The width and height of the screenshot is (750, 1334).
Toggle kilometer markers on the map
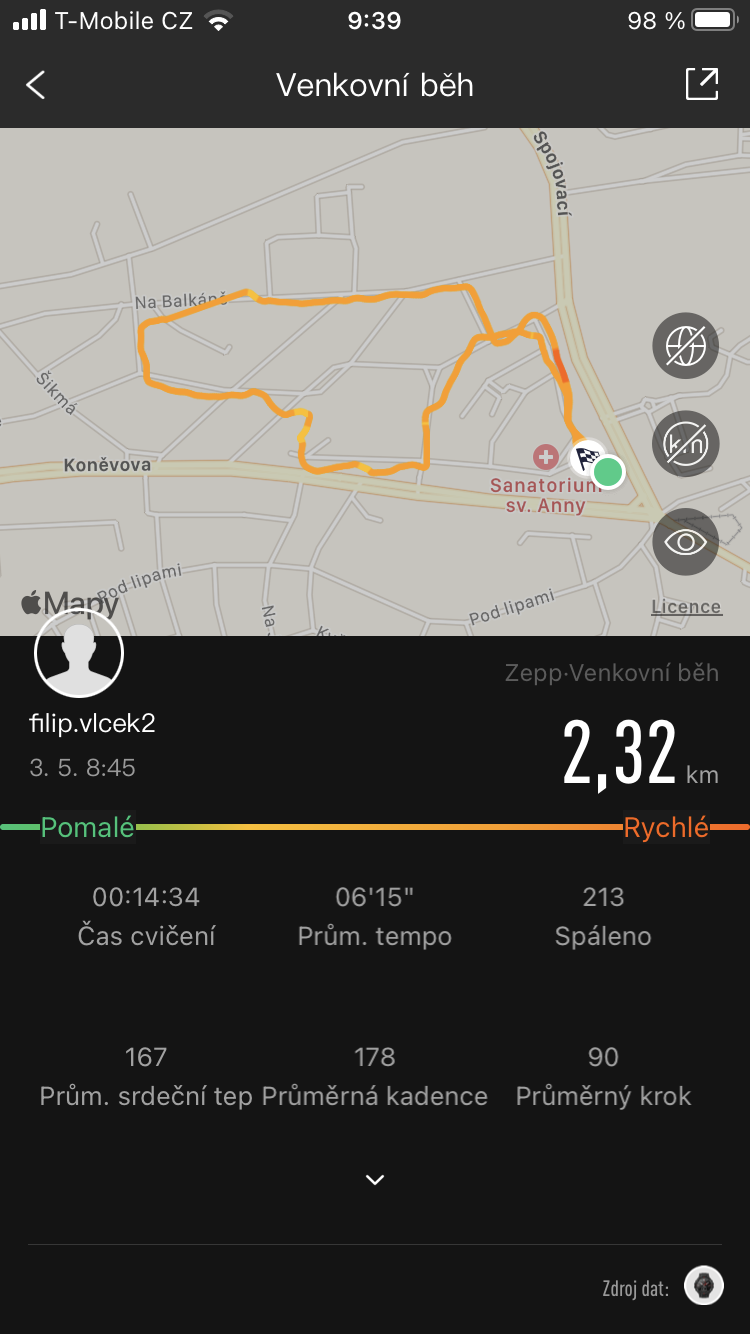[686, 444]
